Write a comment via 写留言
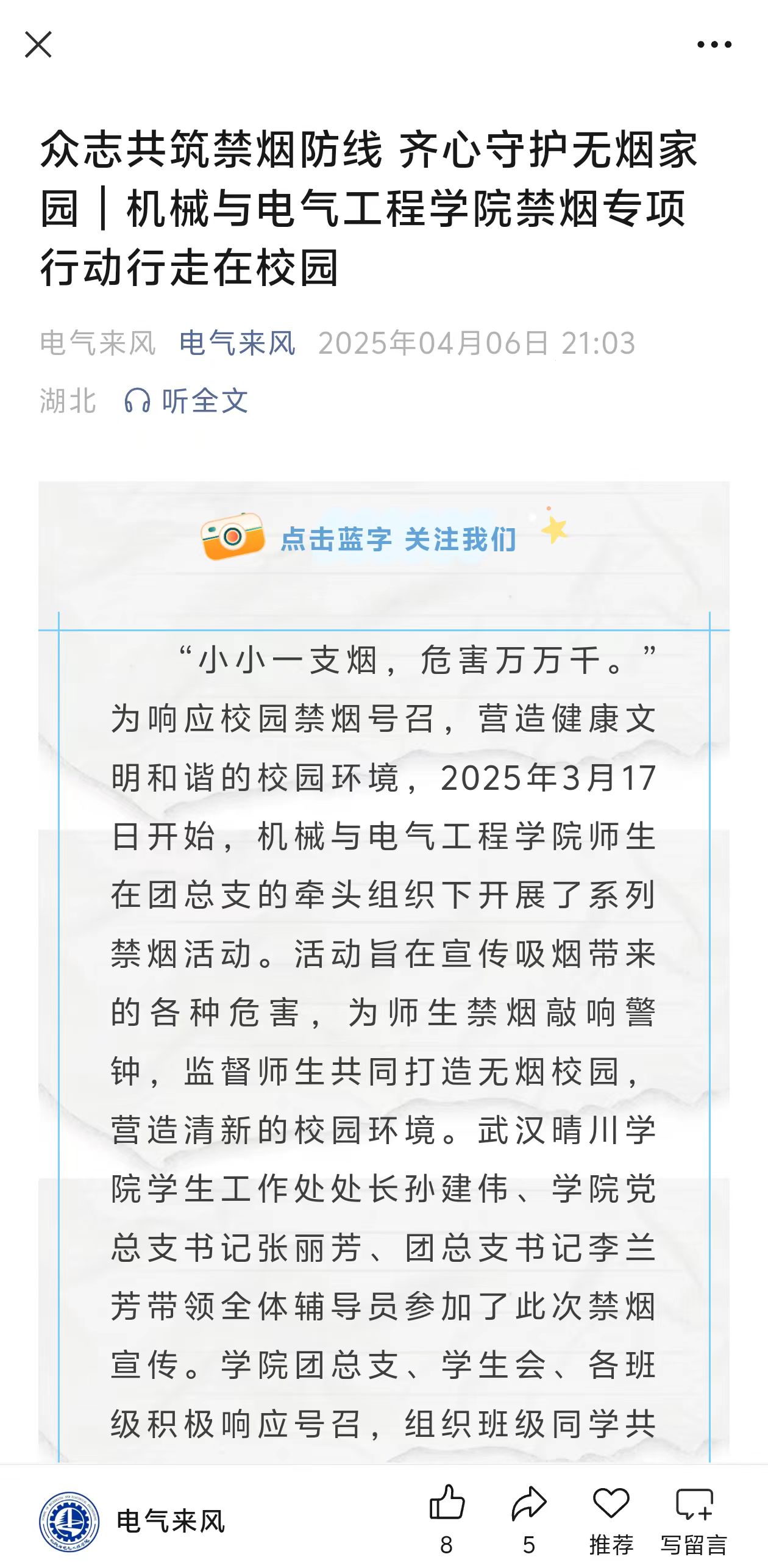 (x=694, y=1518)
